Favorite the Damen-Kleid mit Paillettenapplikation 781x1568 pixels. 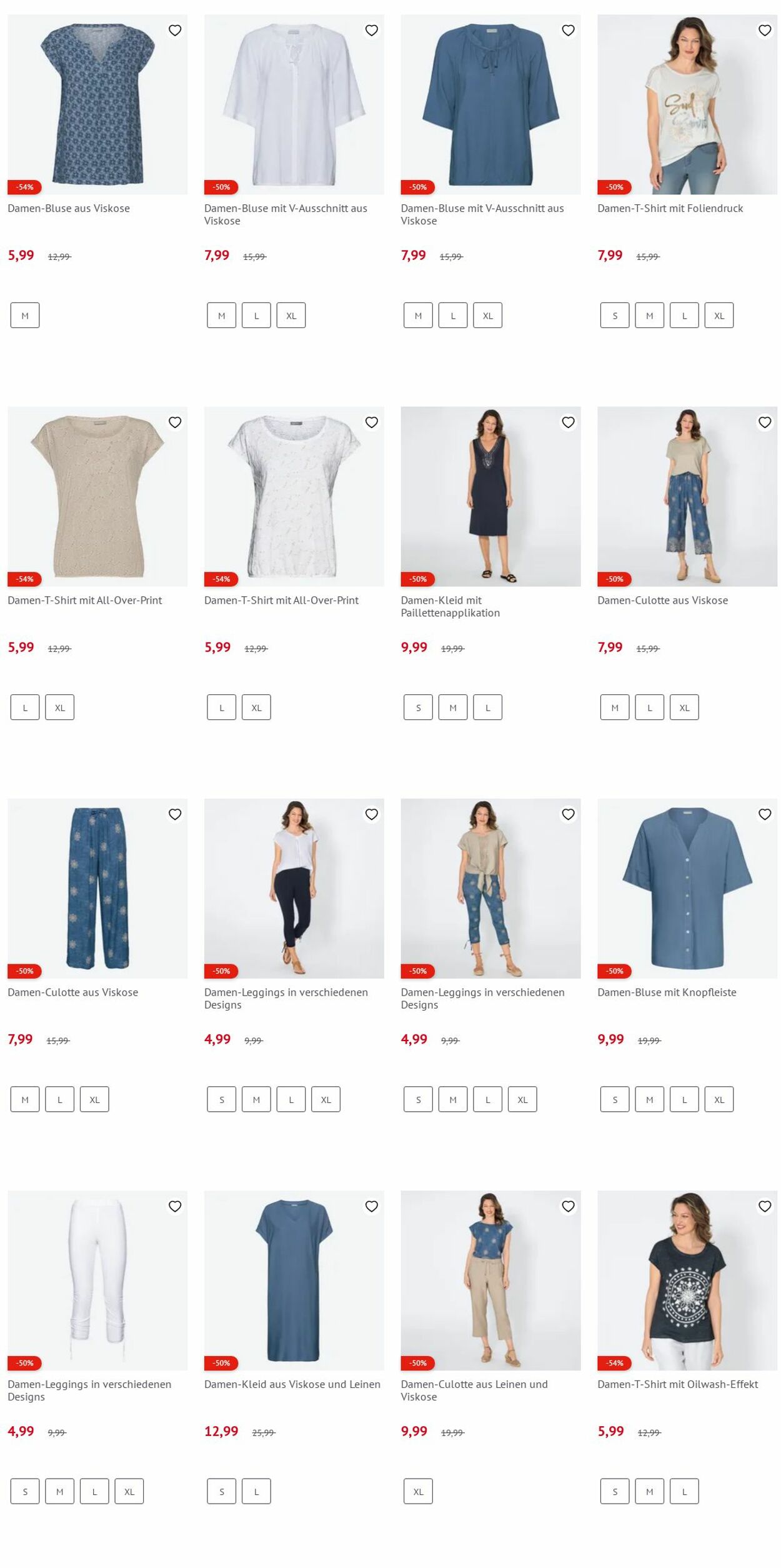[567, 422]
